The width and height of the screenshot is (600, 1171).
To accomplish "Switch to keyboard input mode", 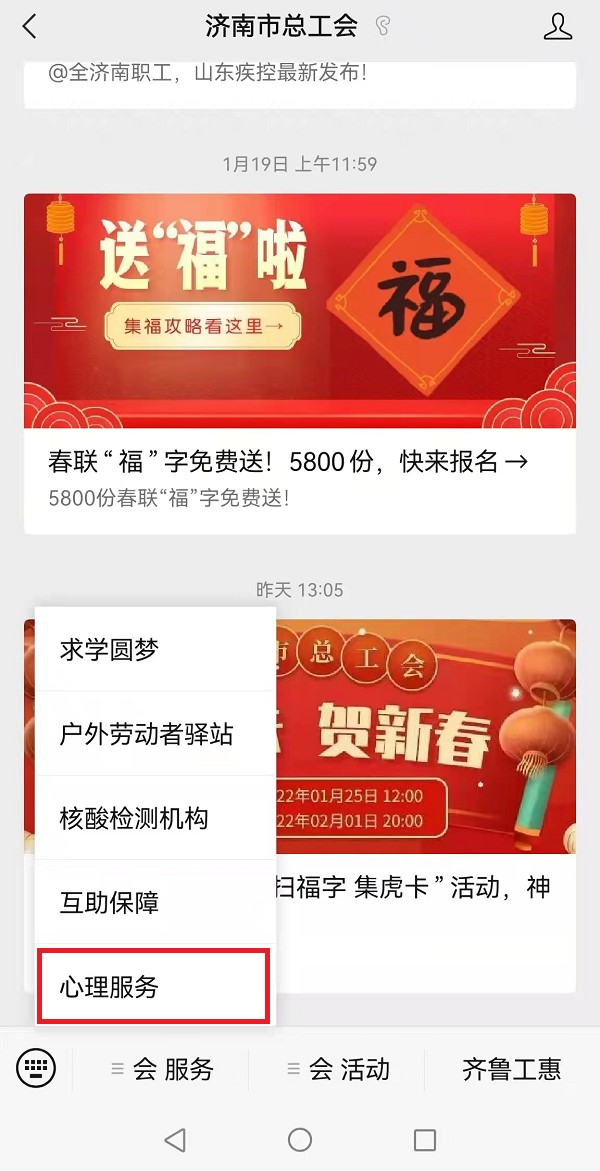I will [36, 1069].
